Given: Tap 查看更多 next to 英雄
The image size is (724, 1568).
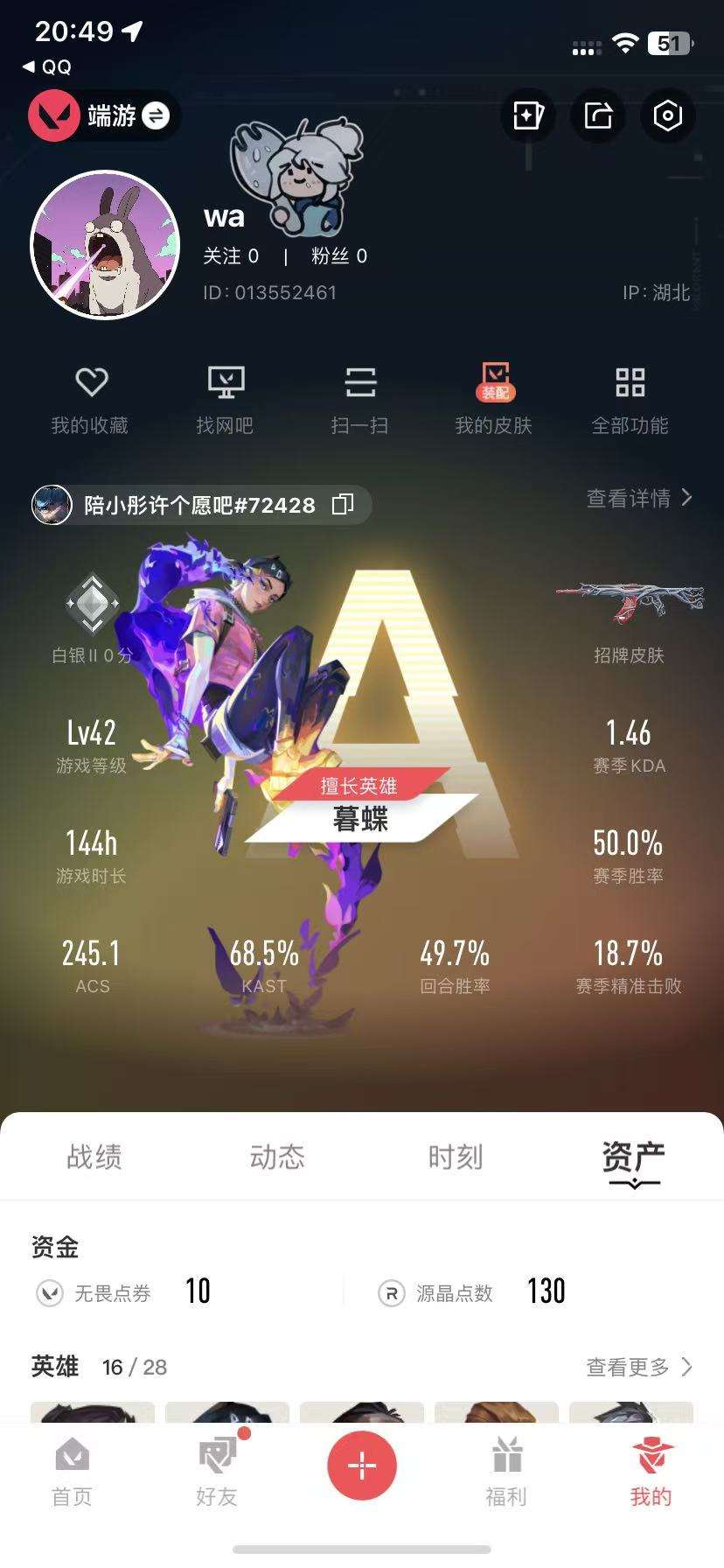Looking at the screenshot, I should tap(638, 1367).
